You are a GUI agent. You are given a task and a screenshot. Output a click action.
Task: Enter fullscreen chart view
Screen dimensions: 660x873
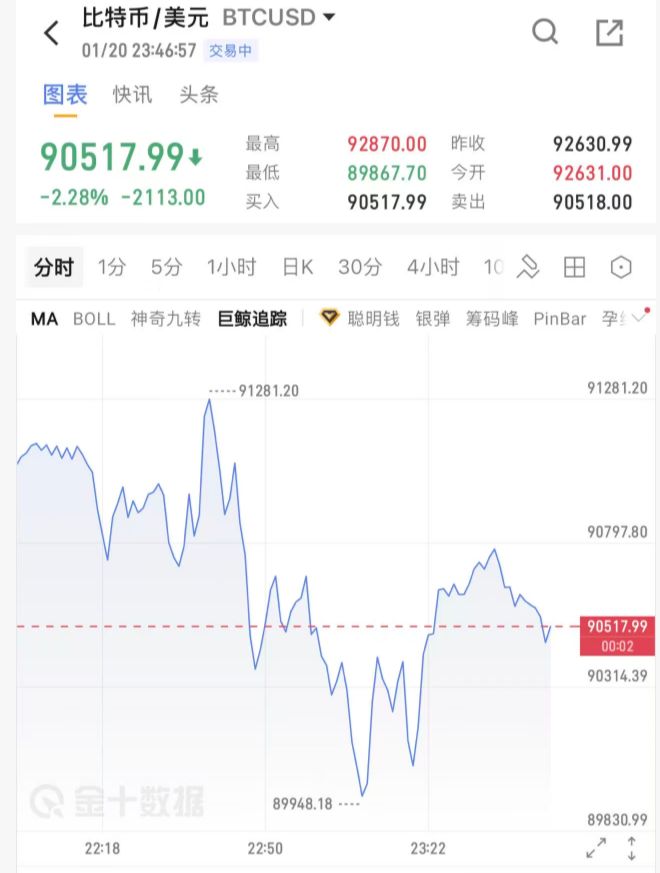point(596,850)
